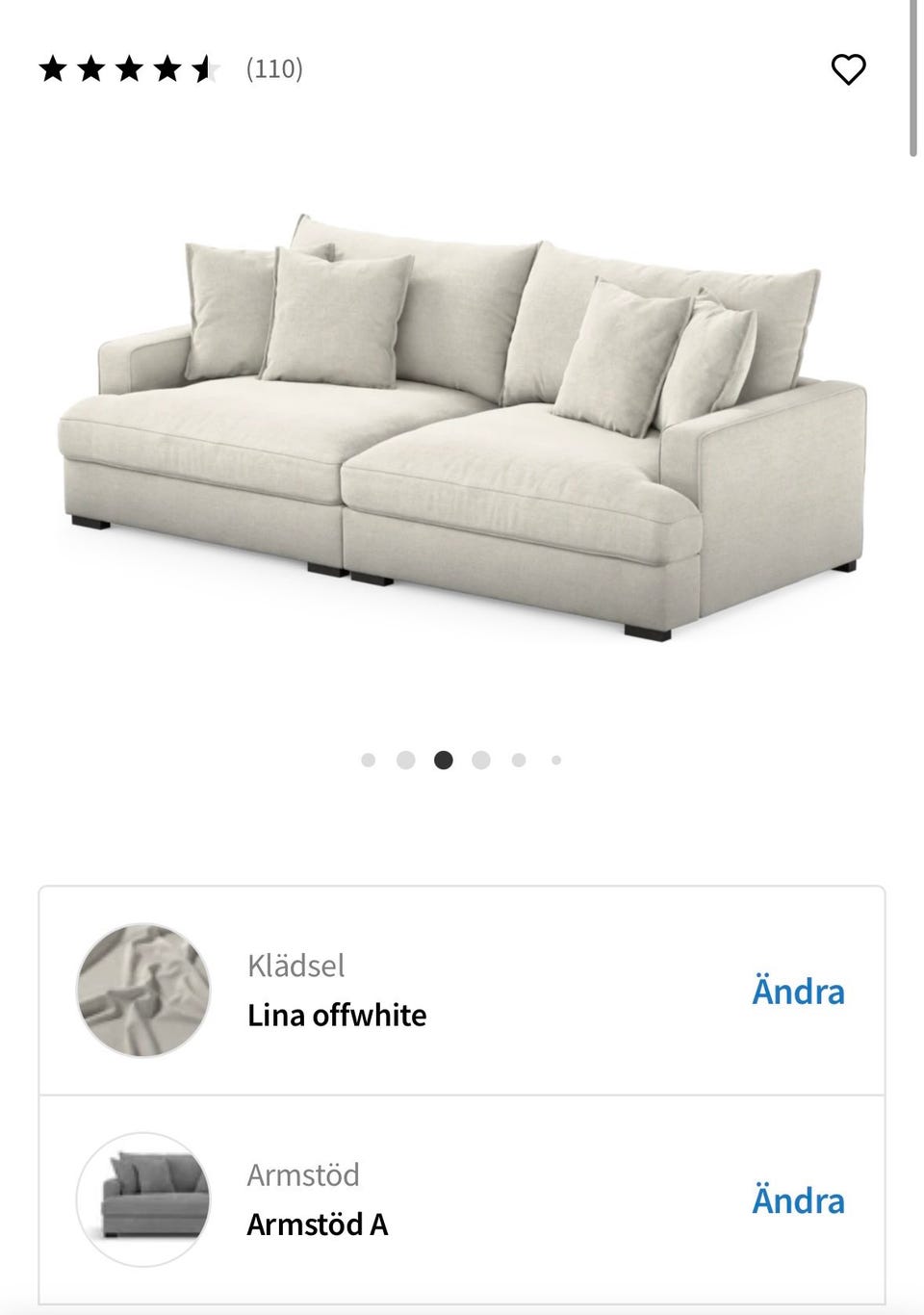Select the fourth image carousel dot
This screenshot has width=924, height=1315.
[x=481, y=760]
